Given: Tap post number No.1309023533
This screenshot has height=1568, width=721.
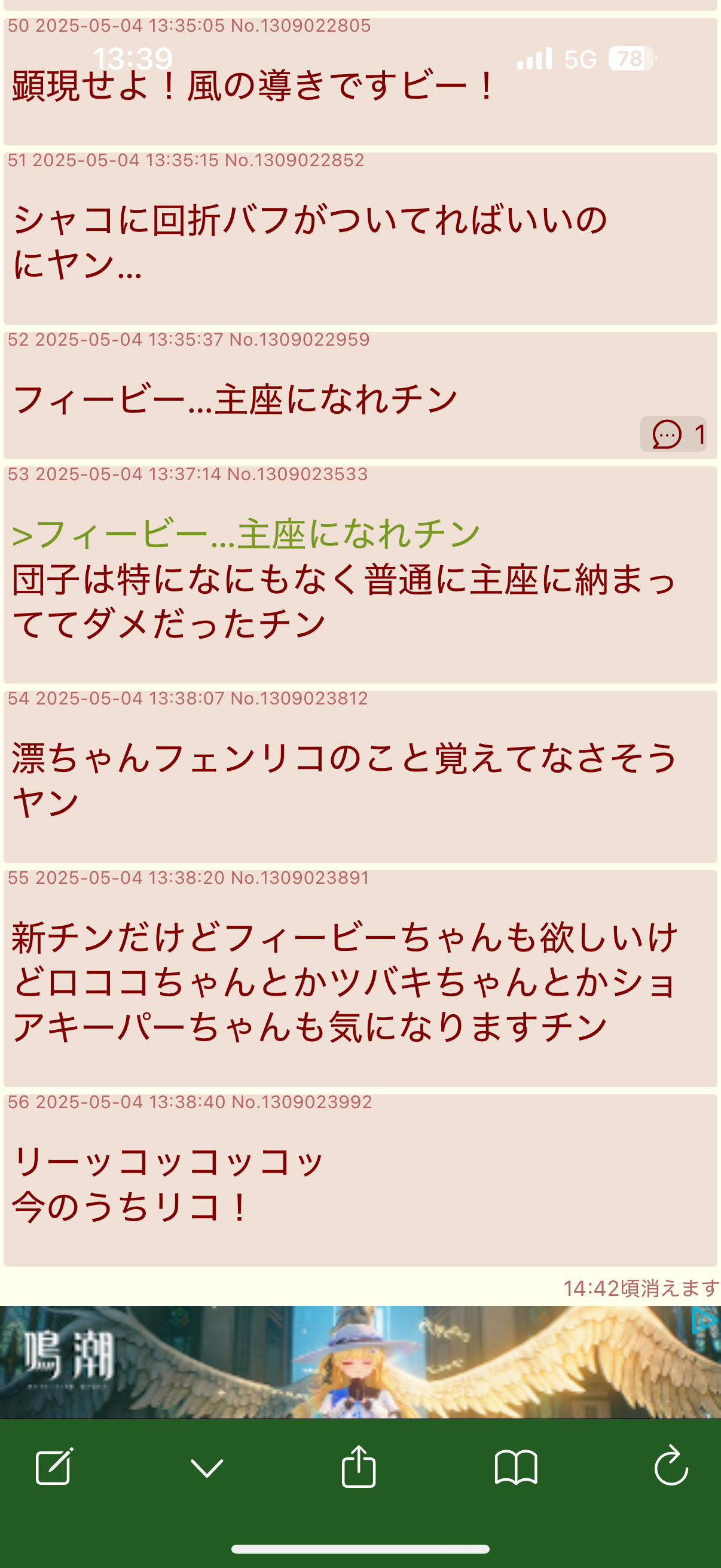Looking at the screenshot, I should point(298,474).
